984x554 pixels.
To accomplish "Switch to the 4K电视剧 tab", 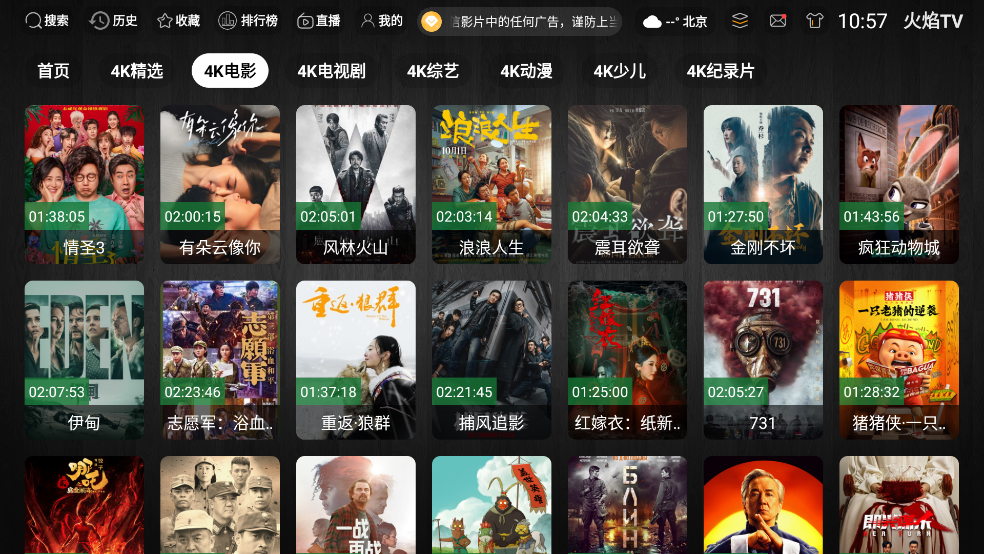I will [x=331, y=71].
